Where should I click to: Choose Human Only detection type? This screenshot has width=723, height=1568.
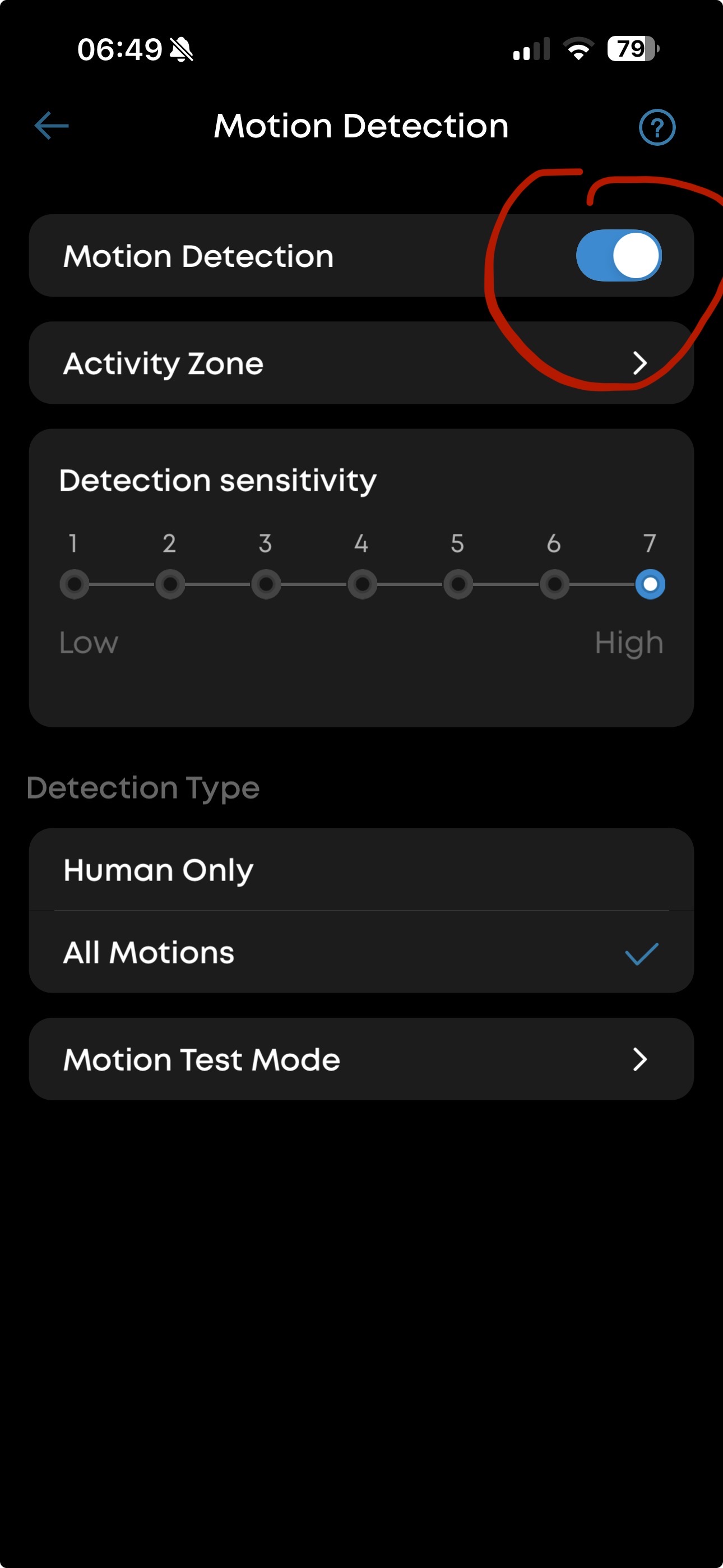click(361, 870)
